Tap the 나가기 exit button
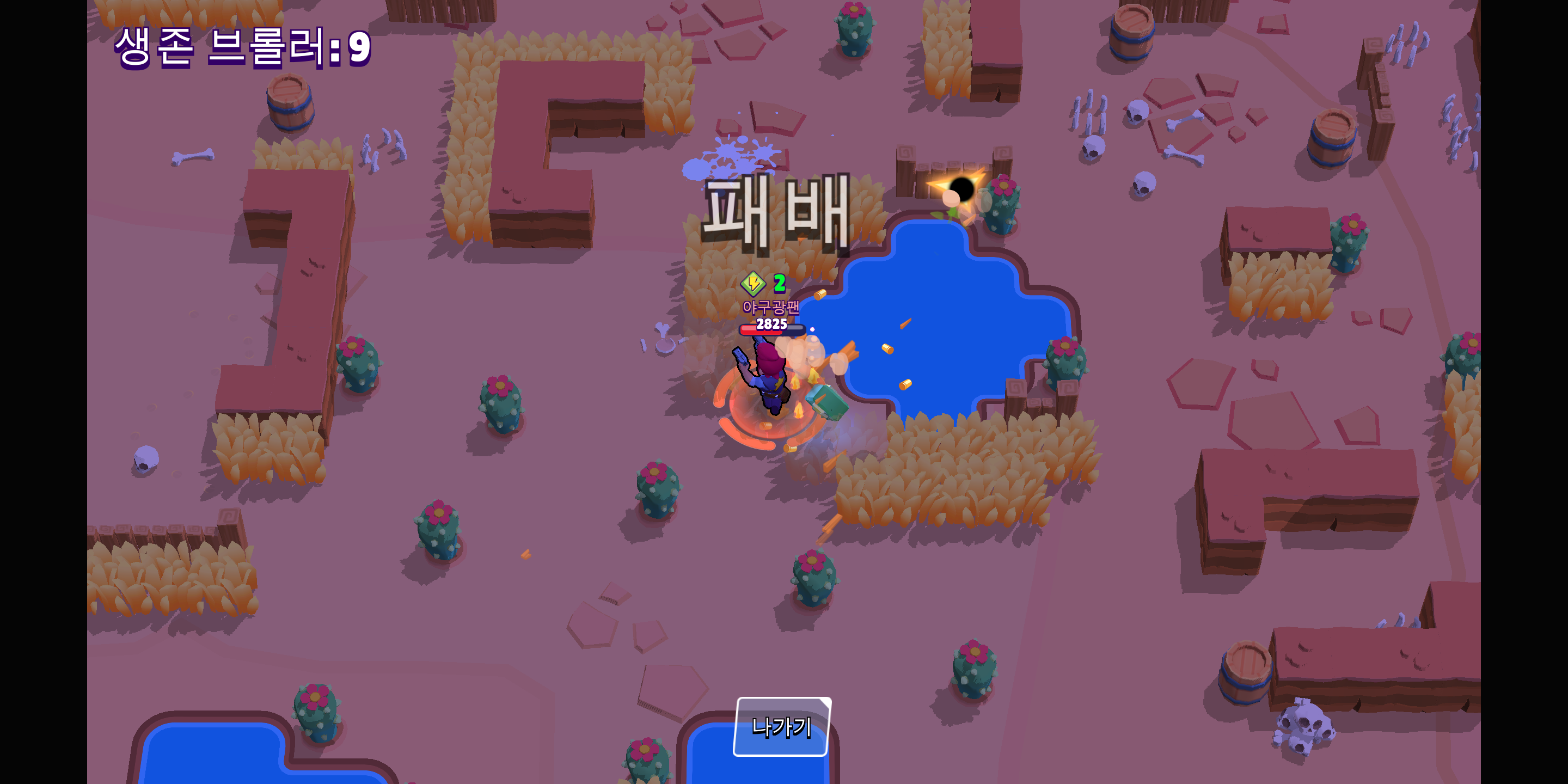The image size is (1568, 784). coord(782,727)
